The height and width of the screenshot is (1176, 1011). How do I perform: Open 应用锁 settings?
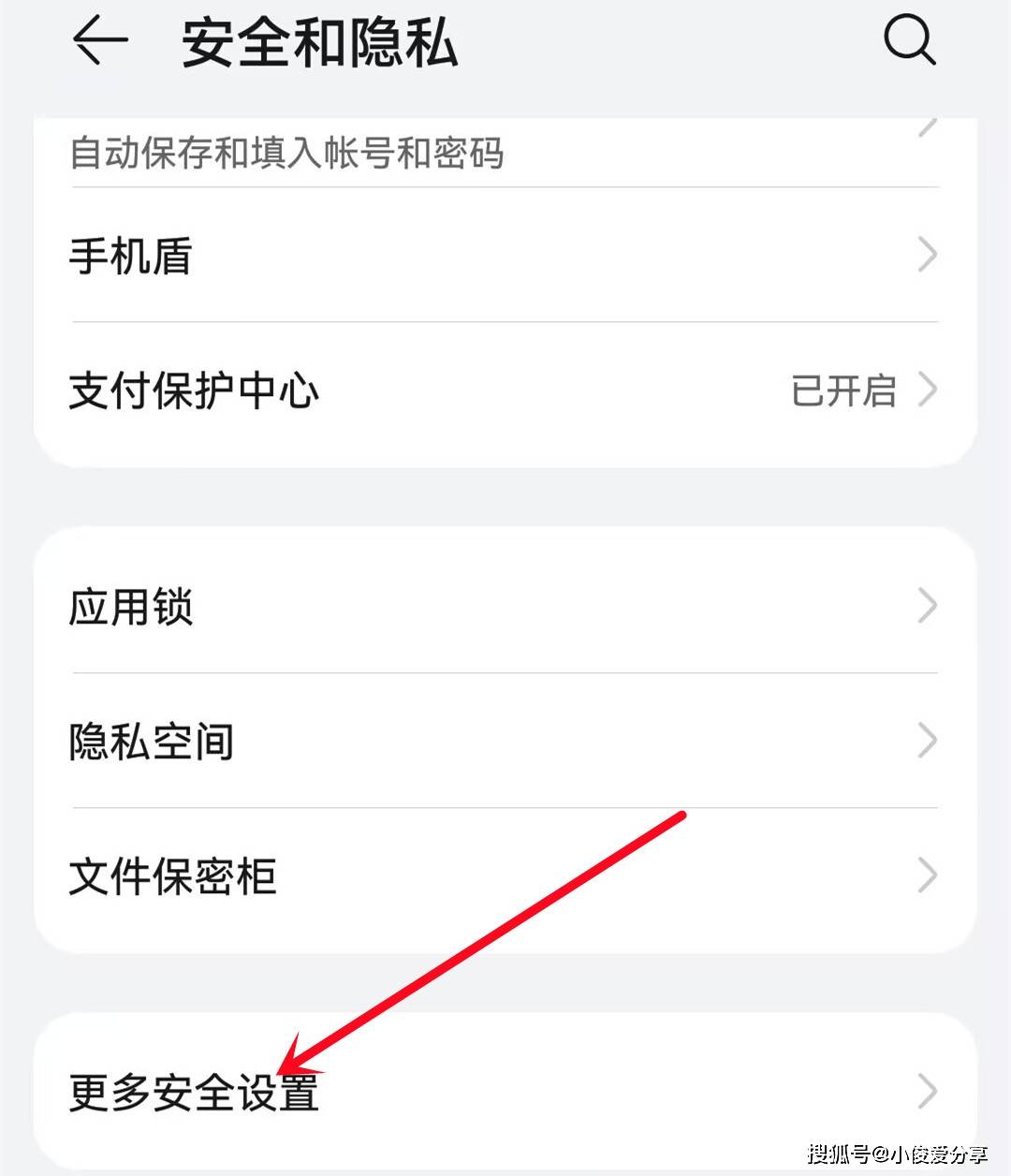point(505,607)
